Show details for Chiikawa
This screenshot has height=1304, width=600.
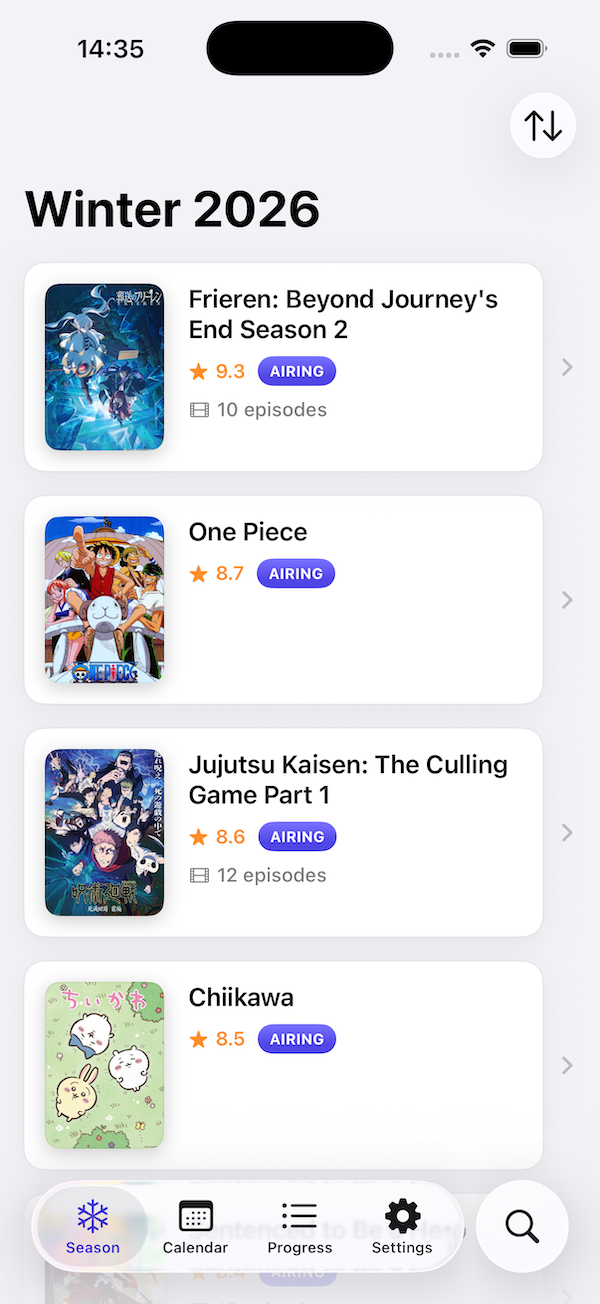(x=283, y=1065)
